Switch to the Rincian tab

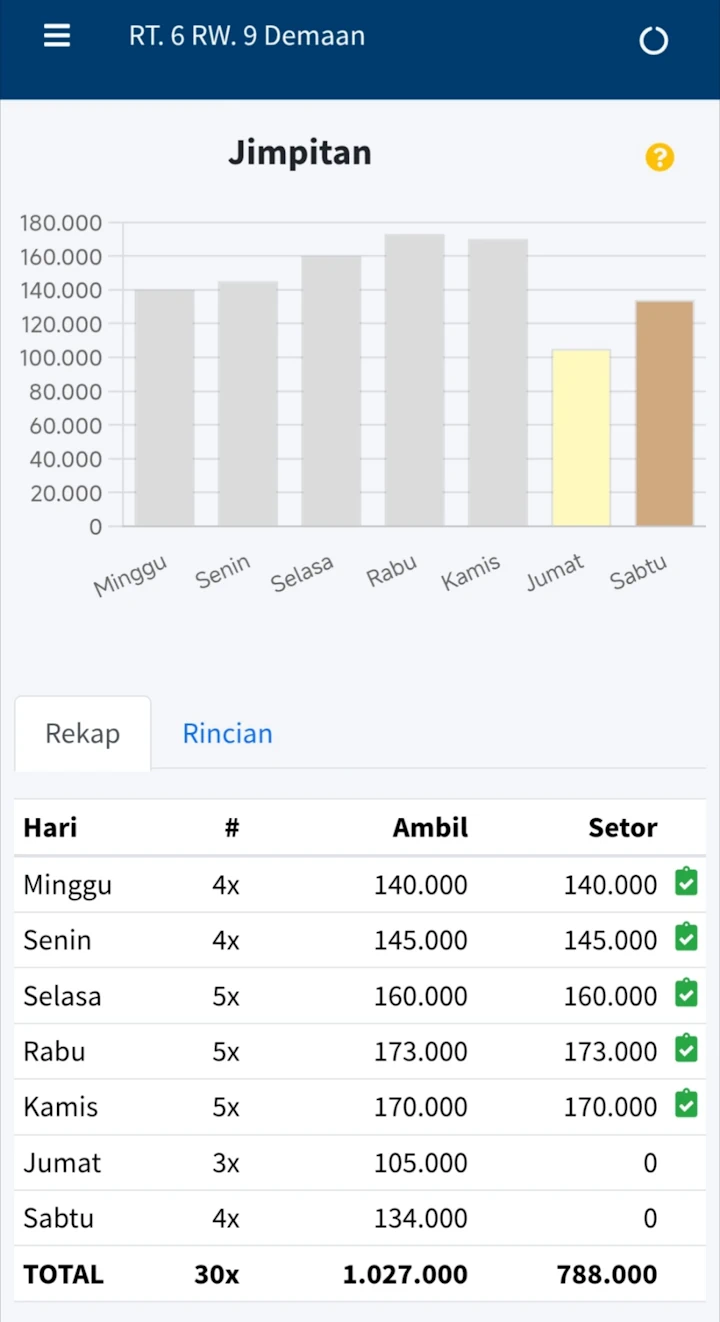(227, 733)
